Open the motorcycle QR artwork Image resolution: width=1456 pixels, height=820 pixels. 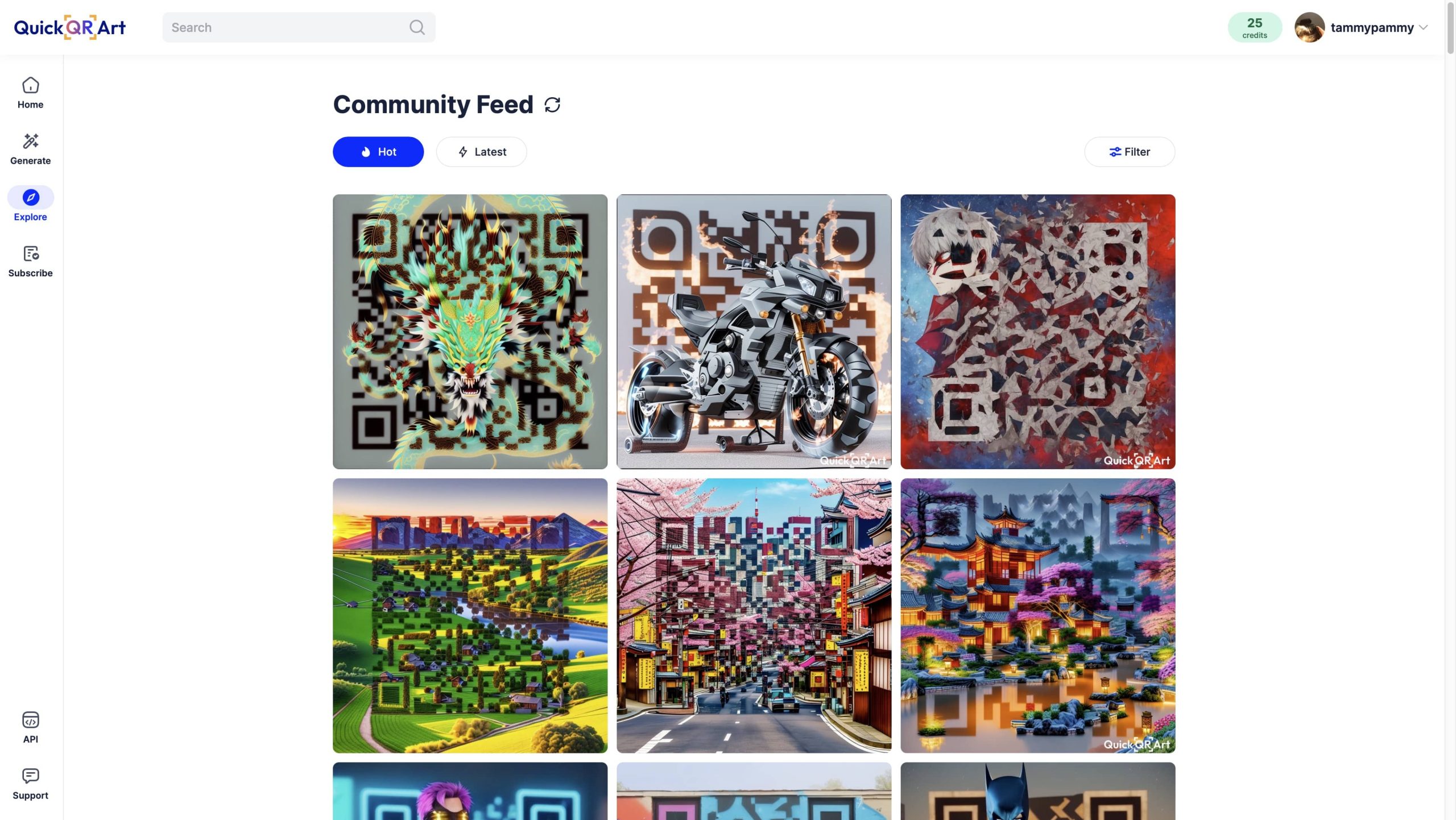point(754,332)
